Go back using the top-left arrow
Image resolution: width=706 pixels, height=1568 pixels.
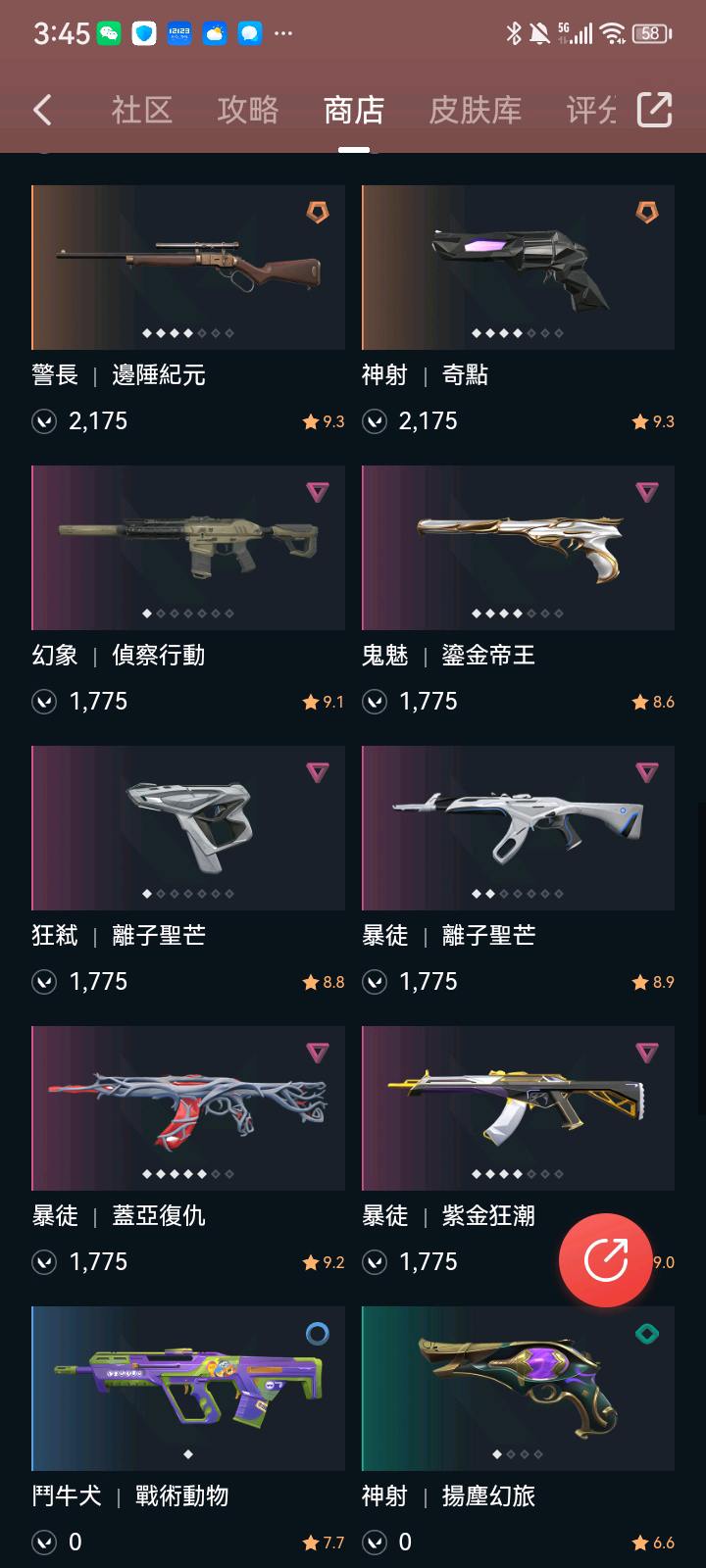click(x=42, y=109)
